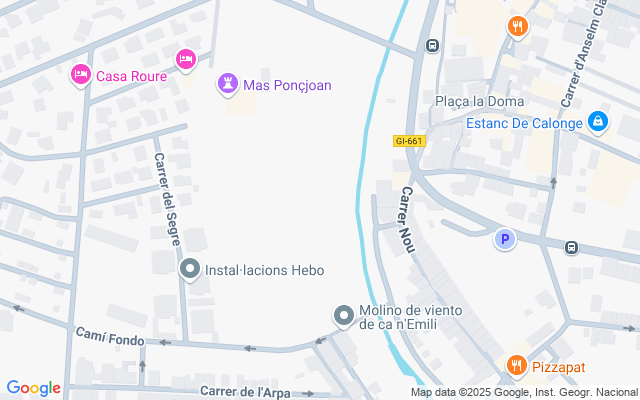Select the bus stop near Plaça la Doma
The width and height of the screenshot is (640, 400).
432,45
